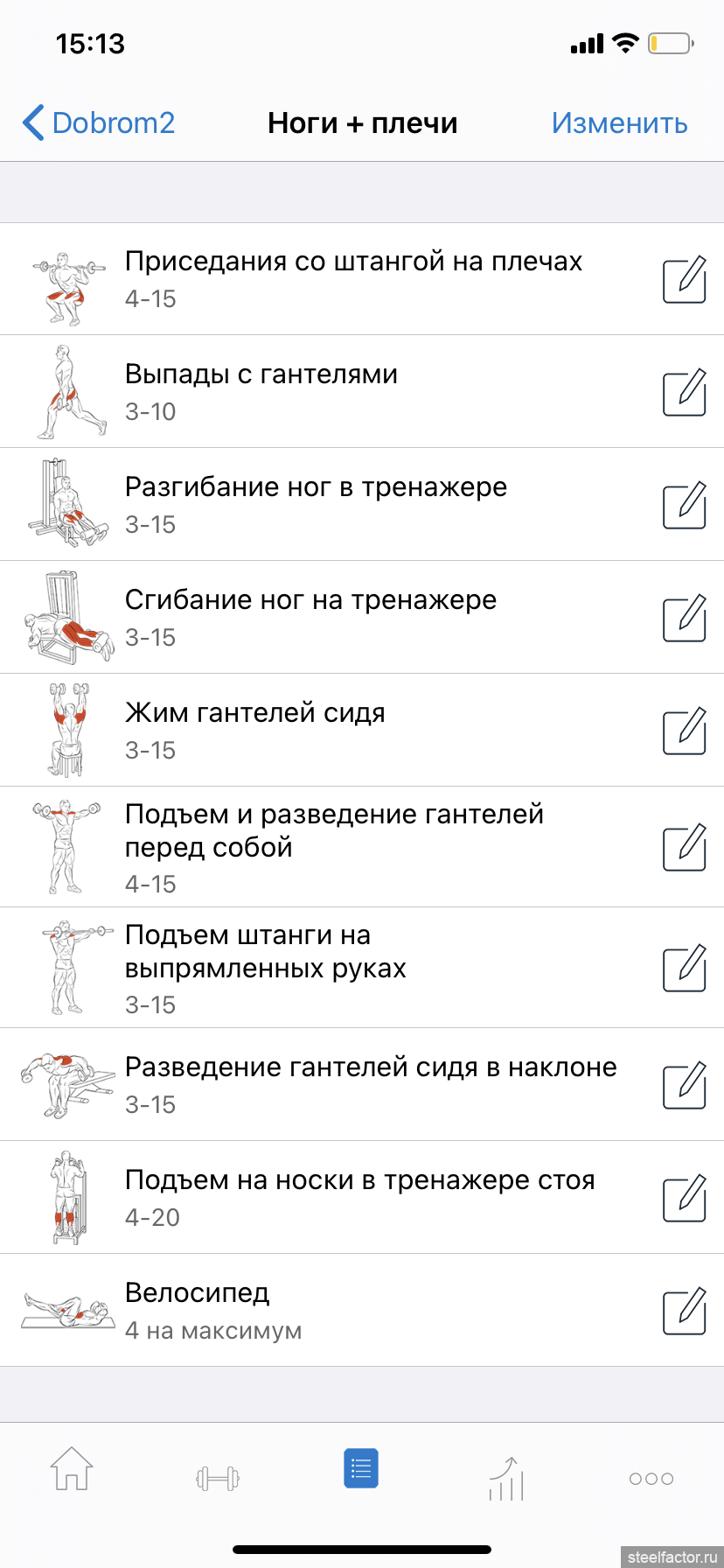Edit notes for Приседания со штангой на плечах
724x1568 pixels.
pyautogui.click(x=684, y=280)
